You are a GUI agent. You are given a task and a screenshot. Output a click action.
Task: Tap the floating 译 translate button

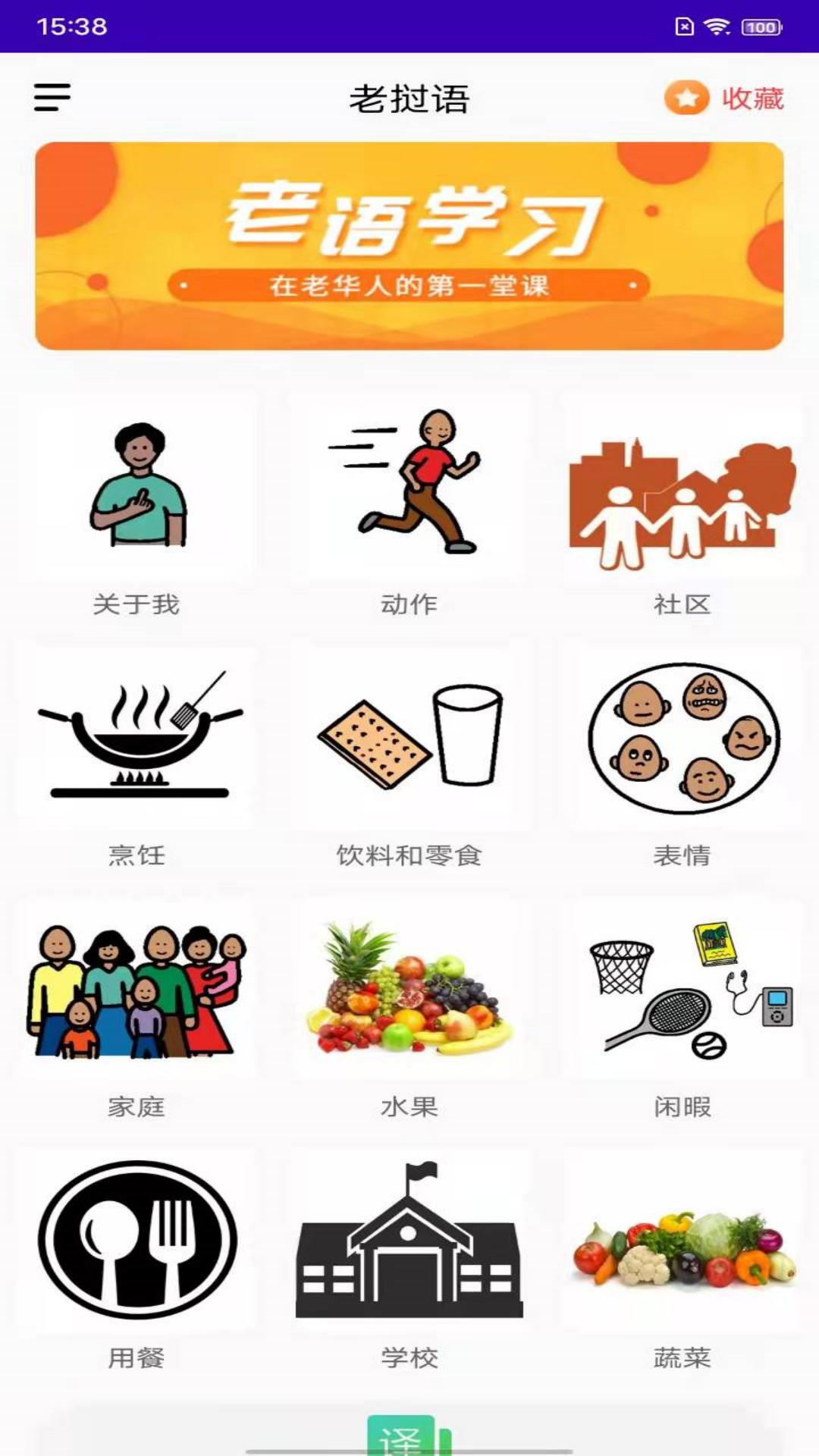[407, 1433]
